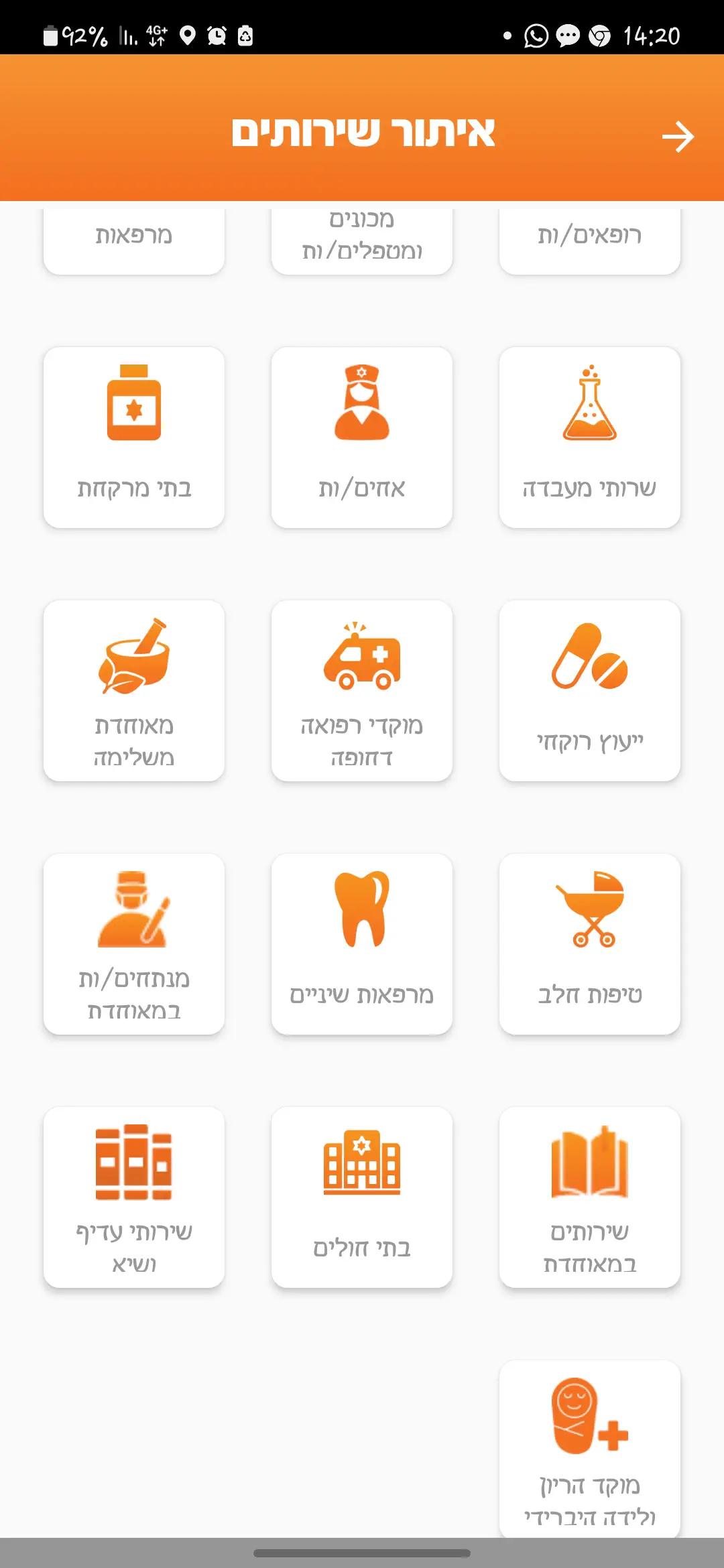This screenshot has height=1568, width=724.
Task: Open בתי חולים (hospitals) card
Action: [362, 1197]
